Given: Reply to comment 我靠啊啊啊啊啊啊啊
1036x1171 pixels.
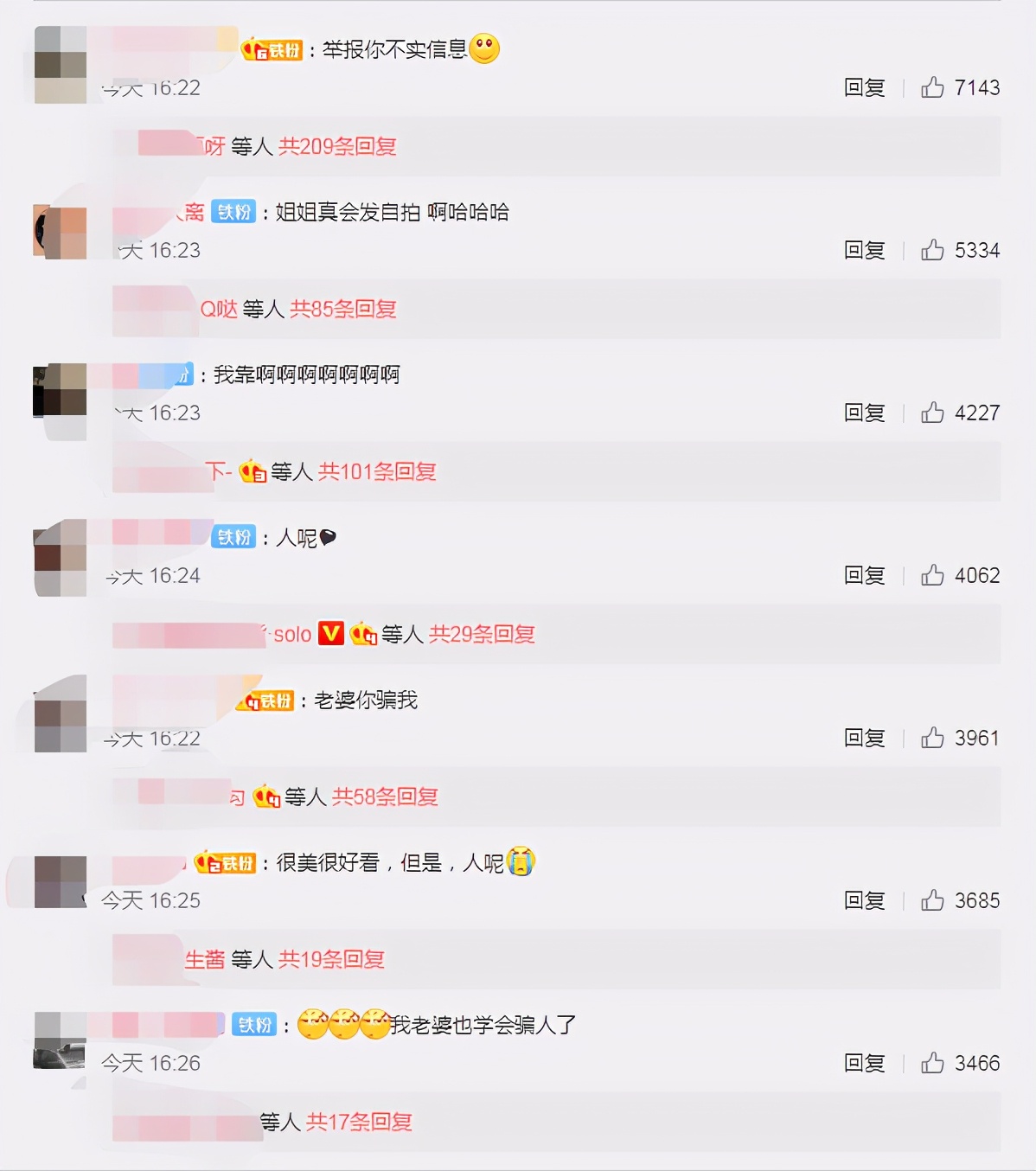Looking at the screenshot, I should [x=864, y=413].
